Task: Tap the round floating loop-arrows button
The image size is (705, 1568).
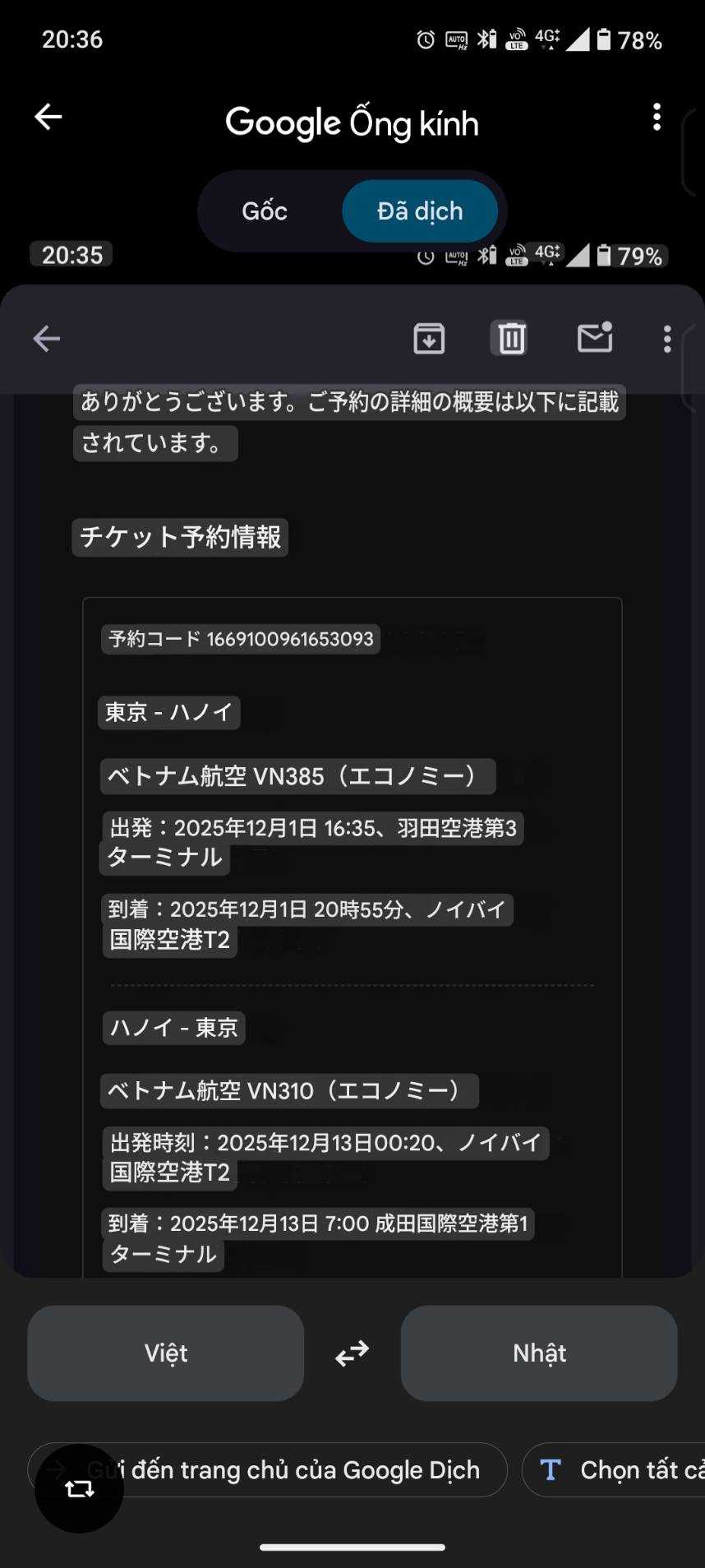Action: [79, 1488]
